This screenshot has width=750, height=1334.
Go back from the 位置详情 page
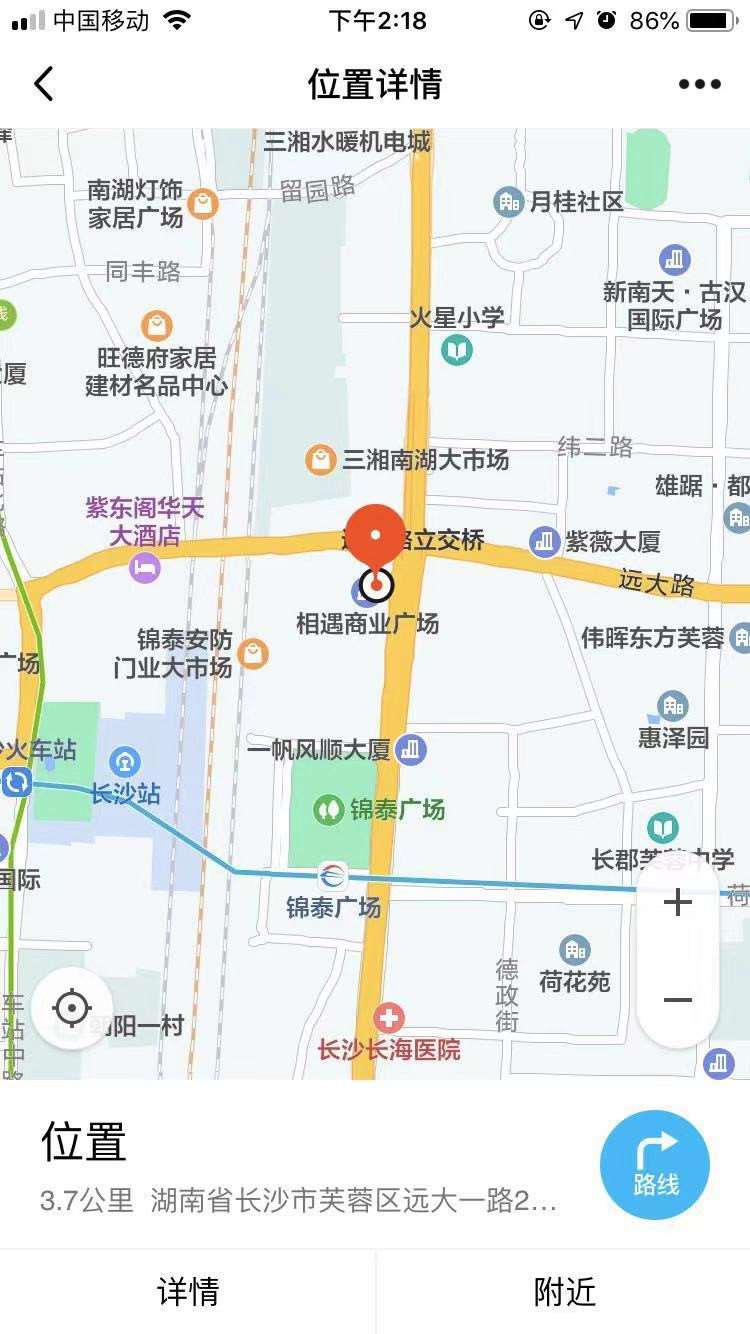[43, 84]
